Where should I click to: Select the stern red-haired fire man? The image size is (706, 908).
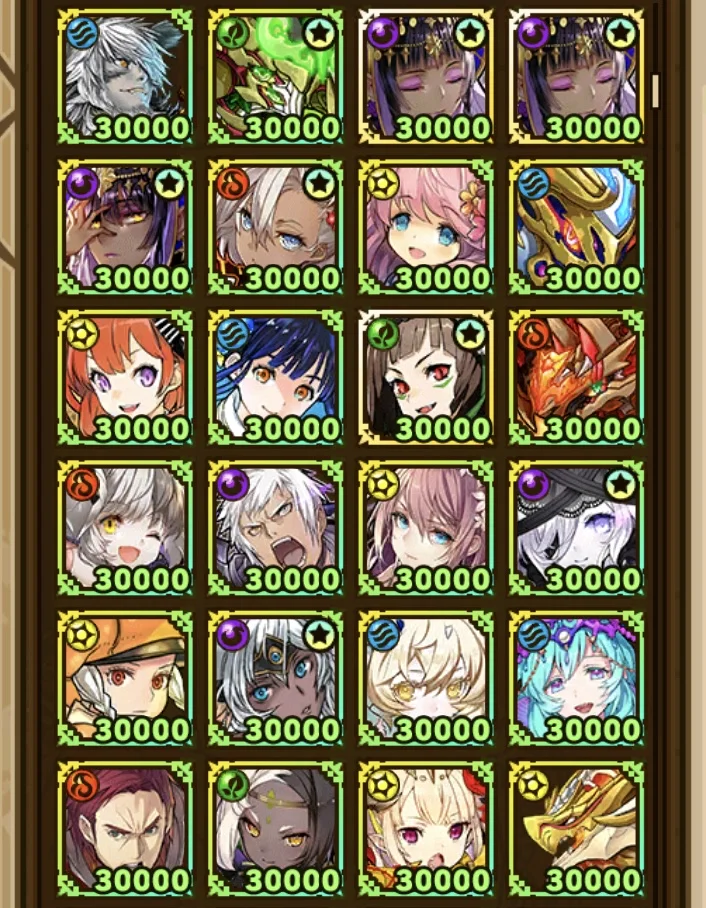click(x=125, y=829)
